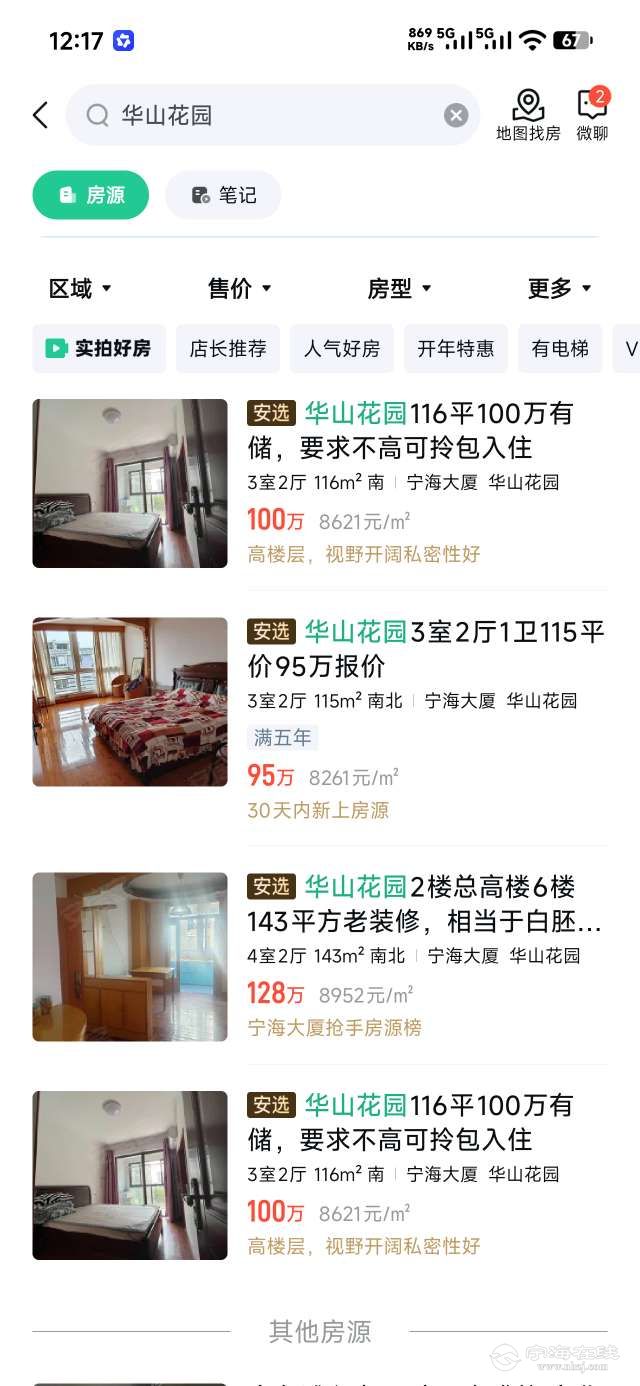The image size is (640, 1386).
Task: Select the 店长推荐 chip
Action: [228, 349]
